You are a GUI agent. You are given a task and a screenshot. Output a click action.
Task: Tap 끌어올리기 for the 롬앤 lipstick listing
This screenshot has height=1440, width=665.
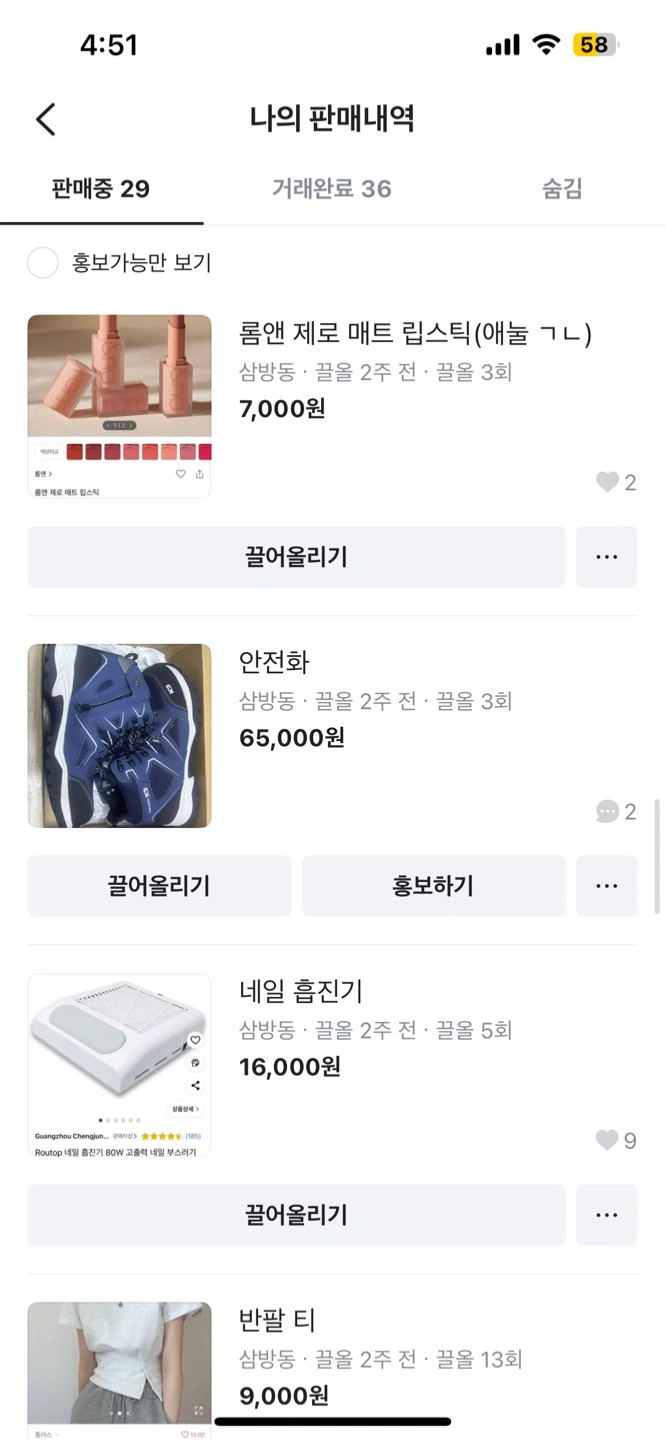click(296, 557)
